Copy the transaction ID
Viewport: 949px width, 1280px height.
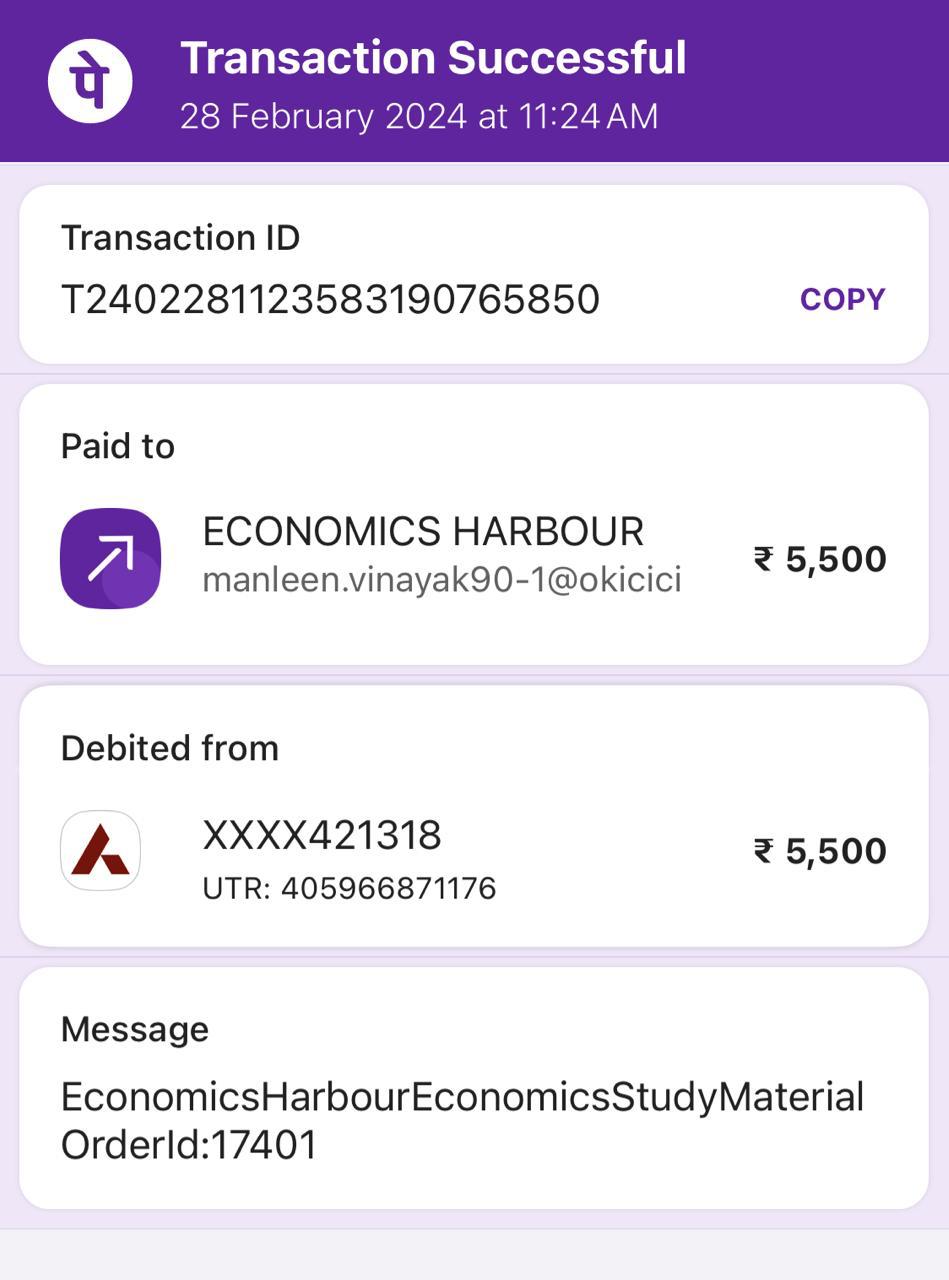click(x=842, y=299)
